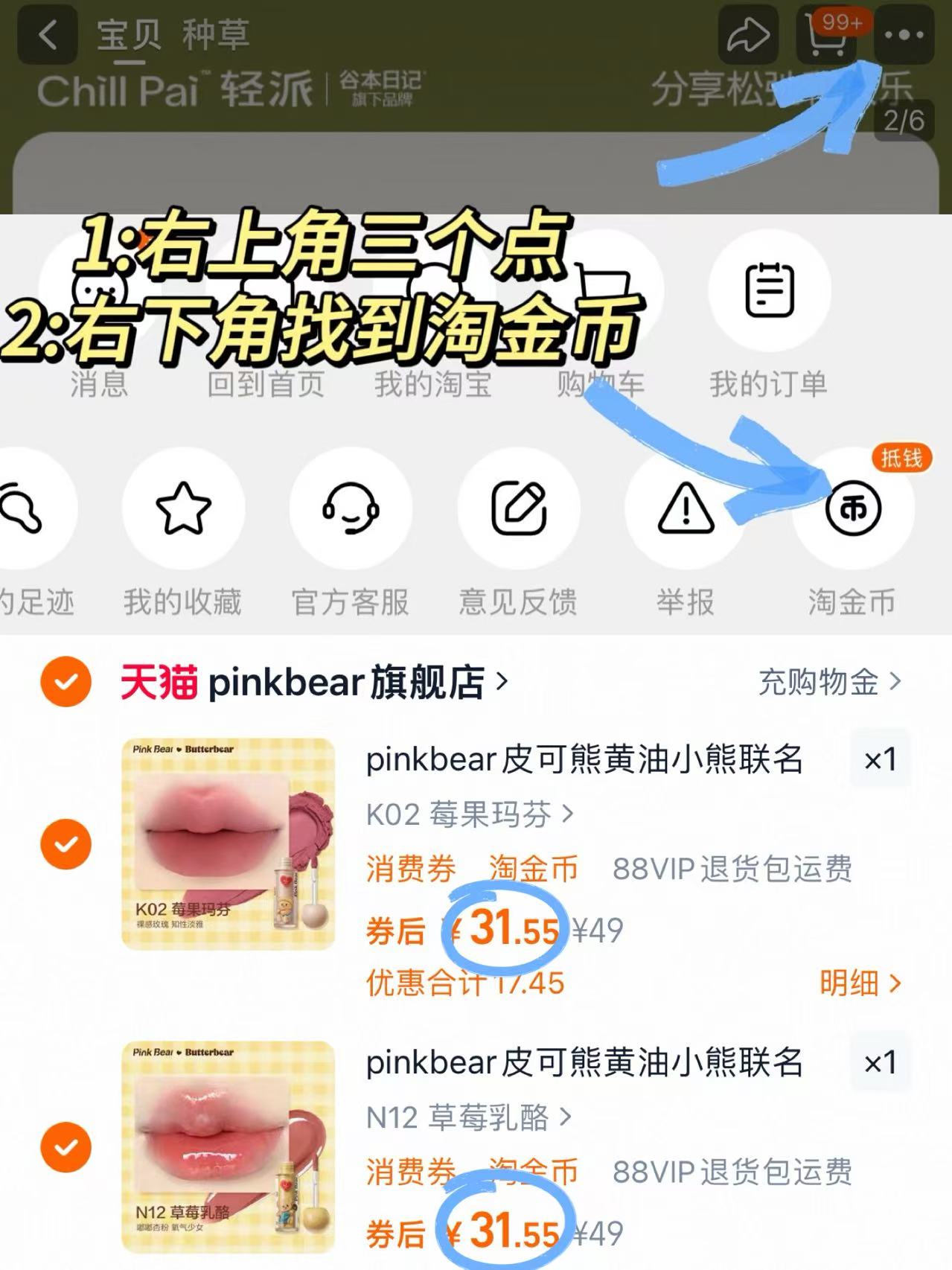Image resolution: width=952 pixels, height=1270 pixels.
Task: Open the three-dots menu at top right
Action: 903,33
